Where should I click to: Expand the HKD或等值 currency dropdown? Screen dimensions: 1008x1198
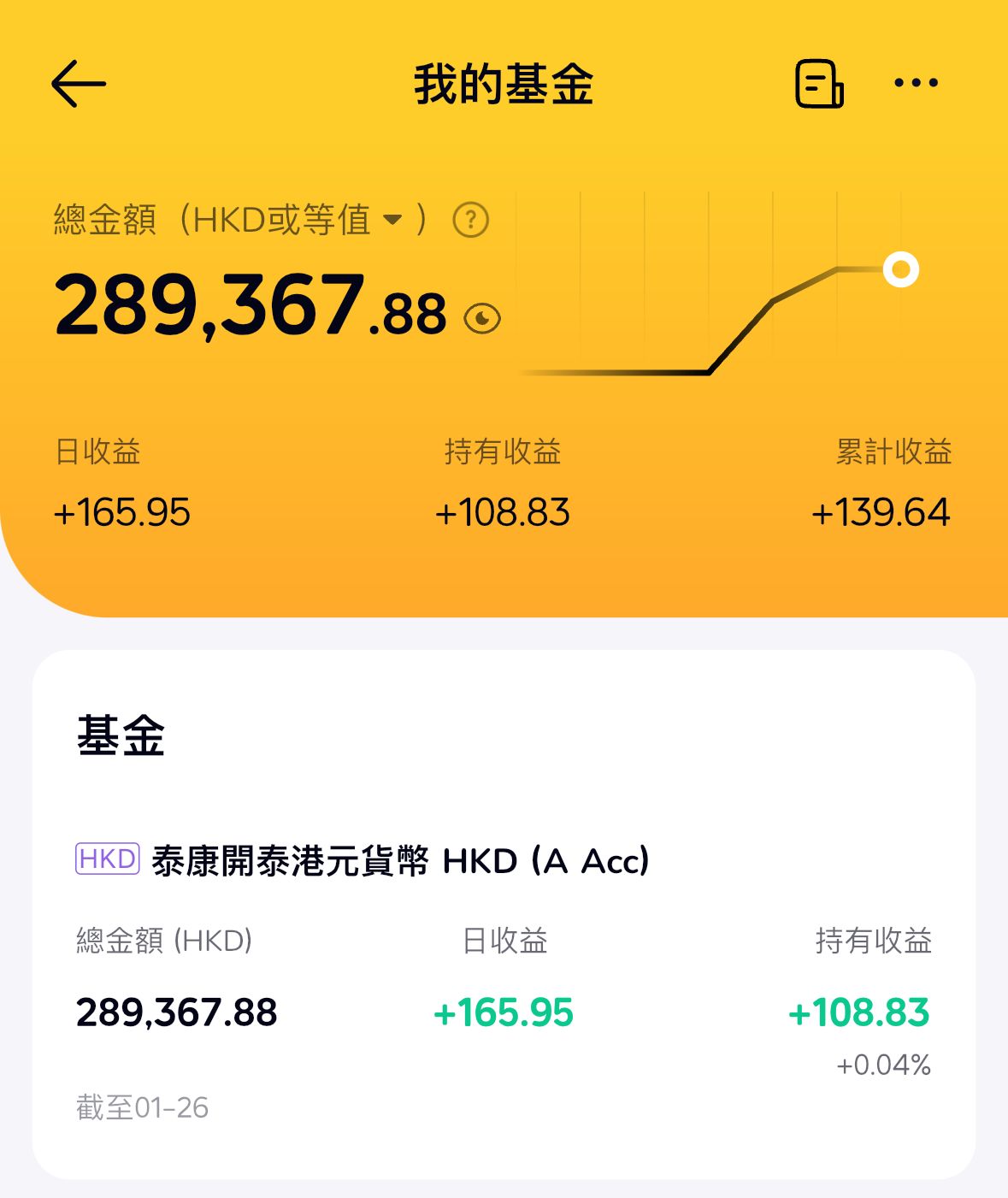pos(392,221)
